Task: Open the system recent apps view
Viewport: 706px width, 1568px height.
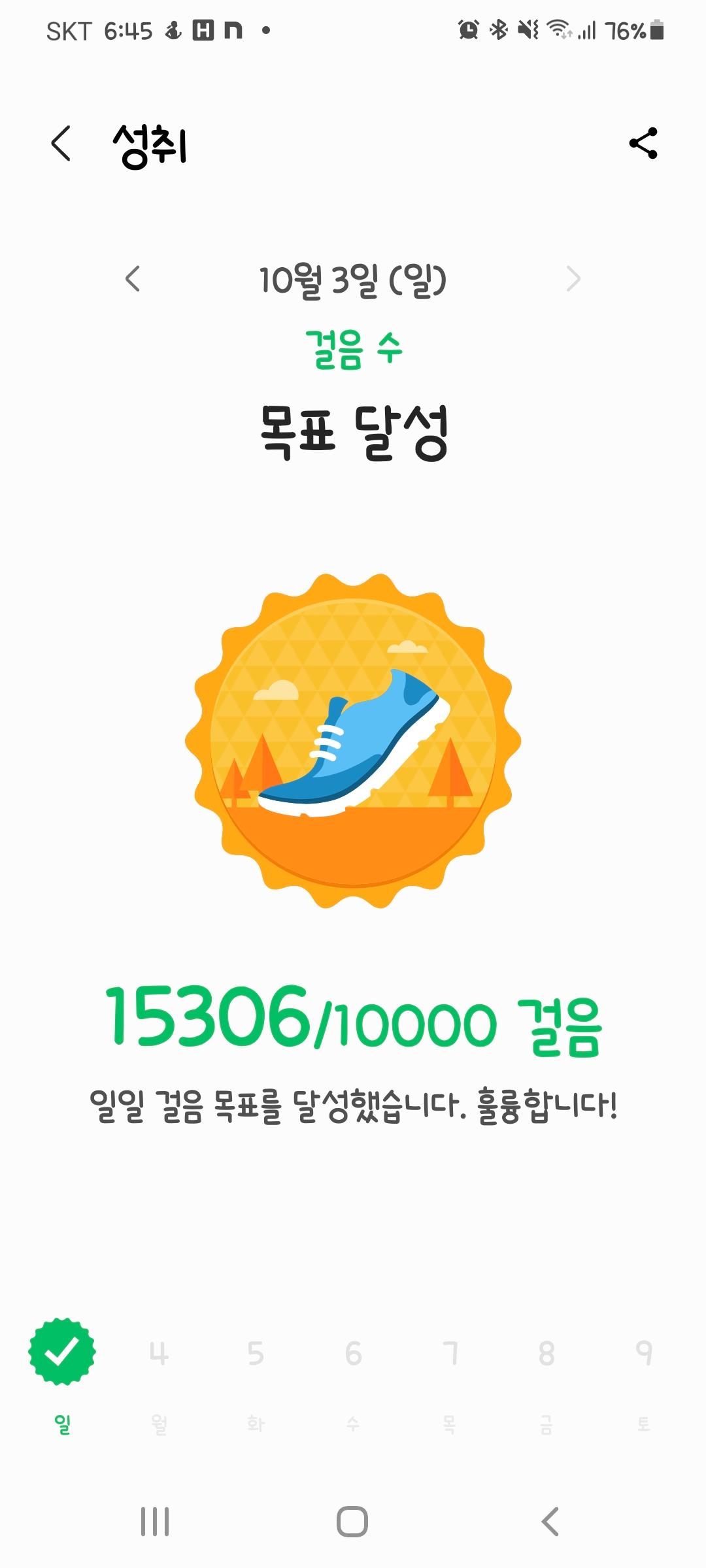Action: pos(155,1522)
